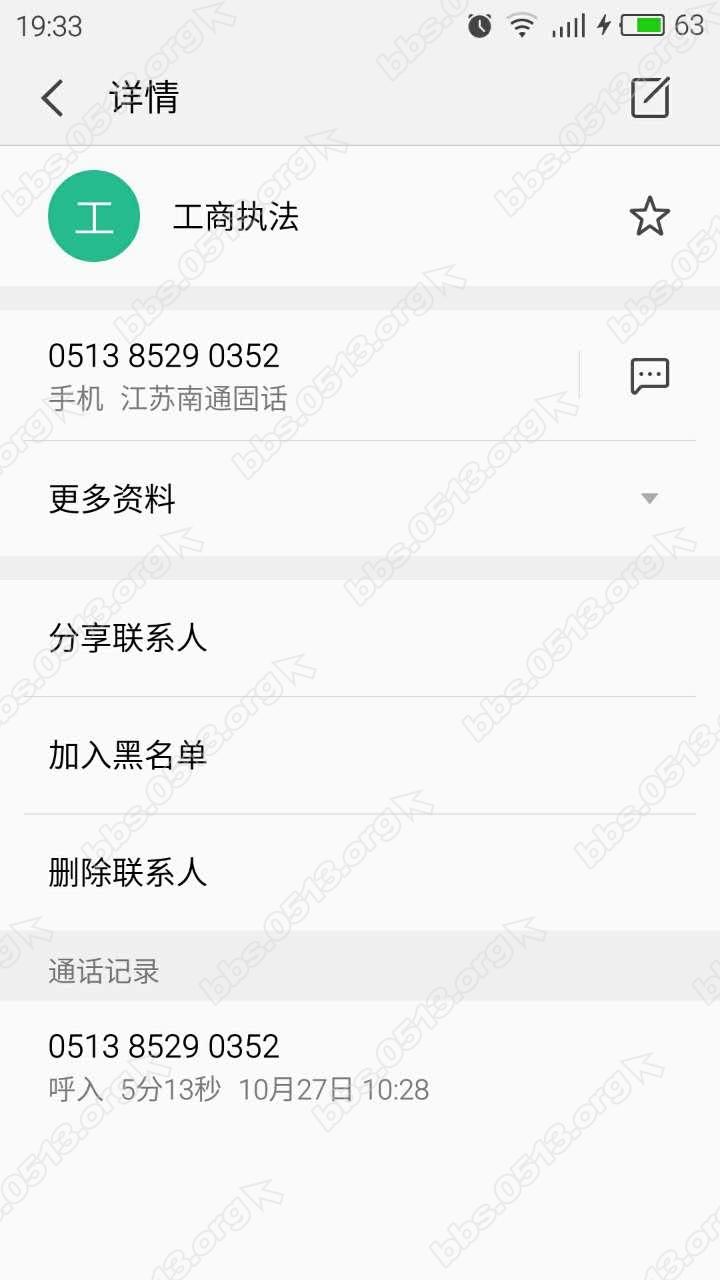Tap 分享联系人 to share this contact
Viewport: 720px width, 1280px height.
click(x=127, y=639)
